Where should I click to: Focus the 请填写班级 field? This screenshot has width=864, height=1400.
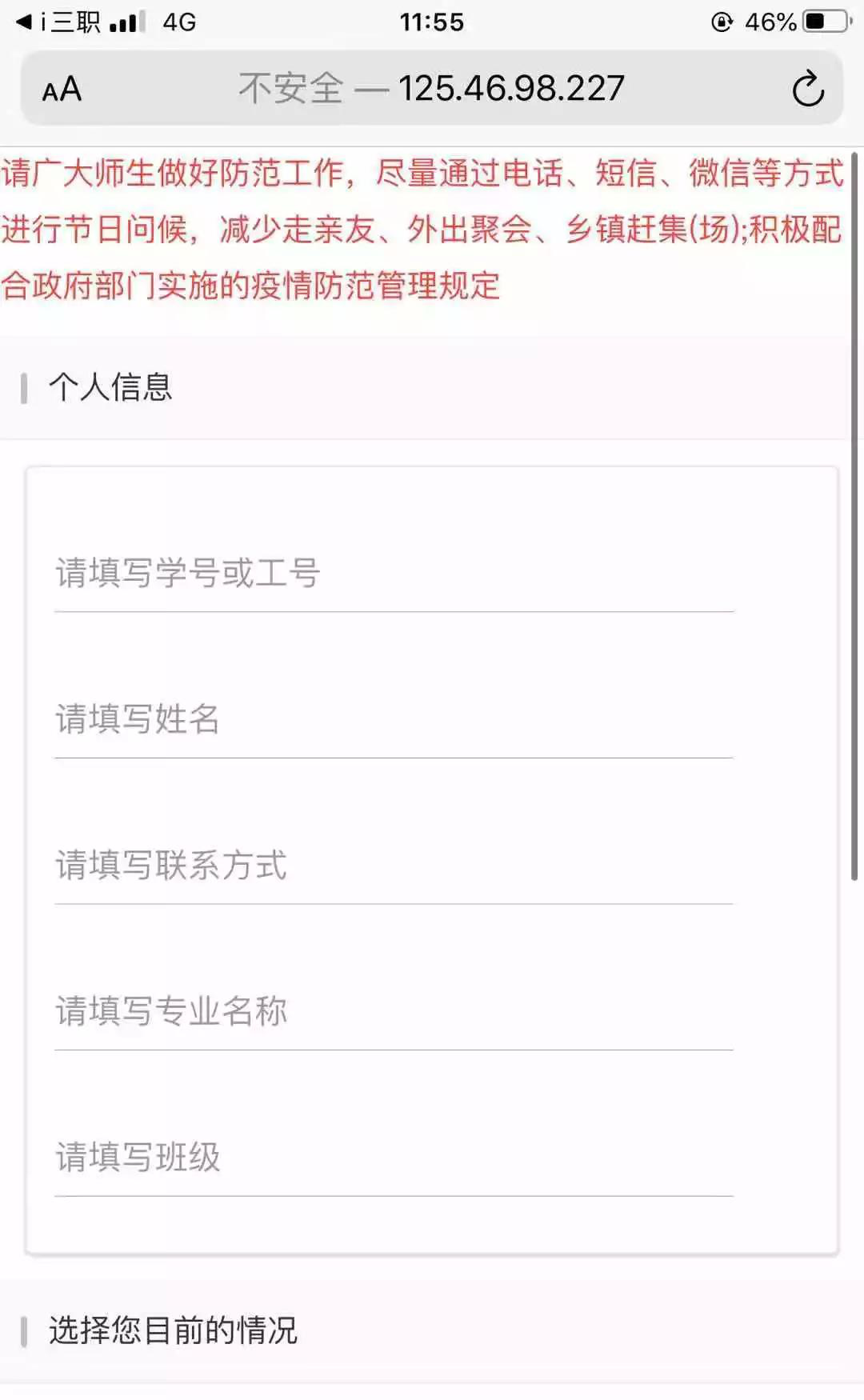pos(394,1158)
